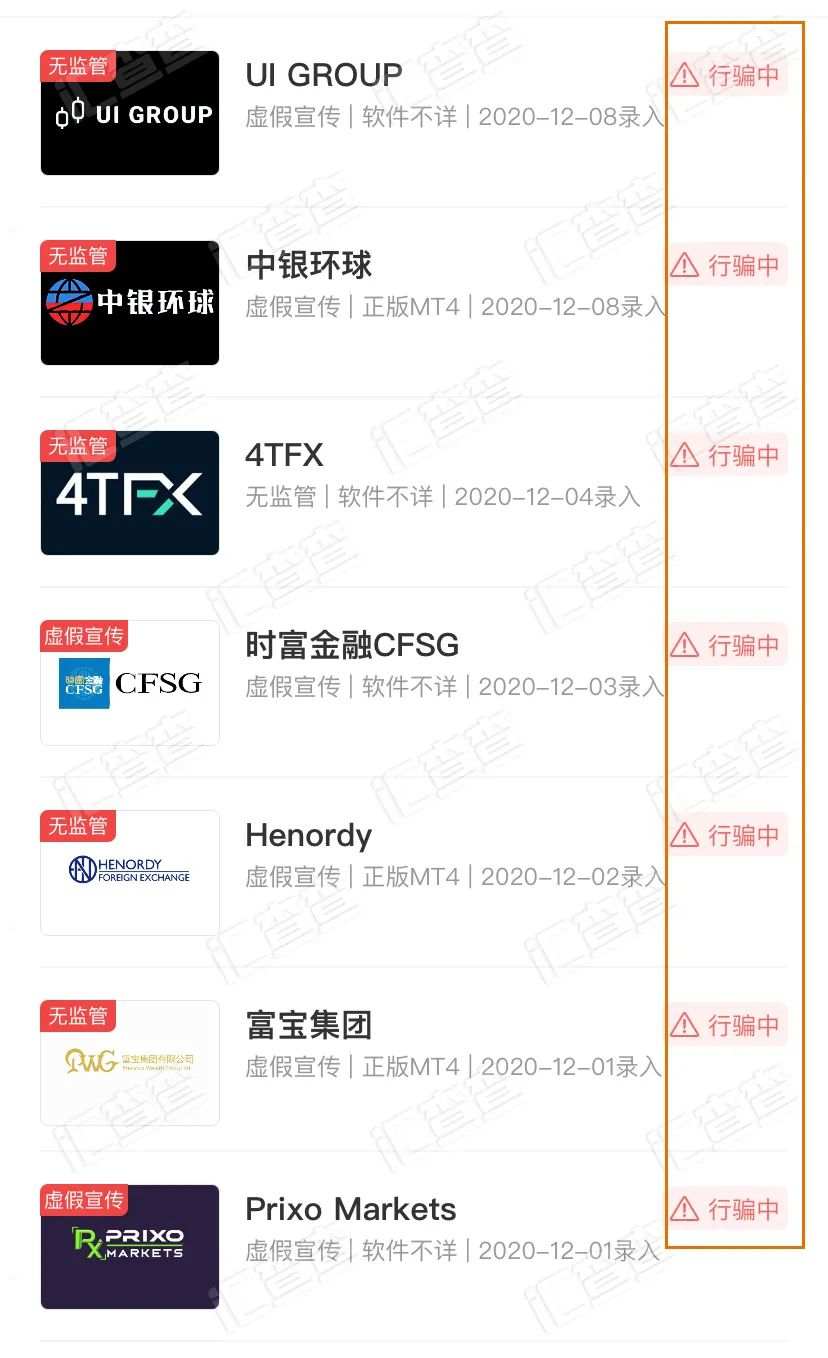Open the 中银环球 broker entry
828x1358 pixels.
pos(414,302)
